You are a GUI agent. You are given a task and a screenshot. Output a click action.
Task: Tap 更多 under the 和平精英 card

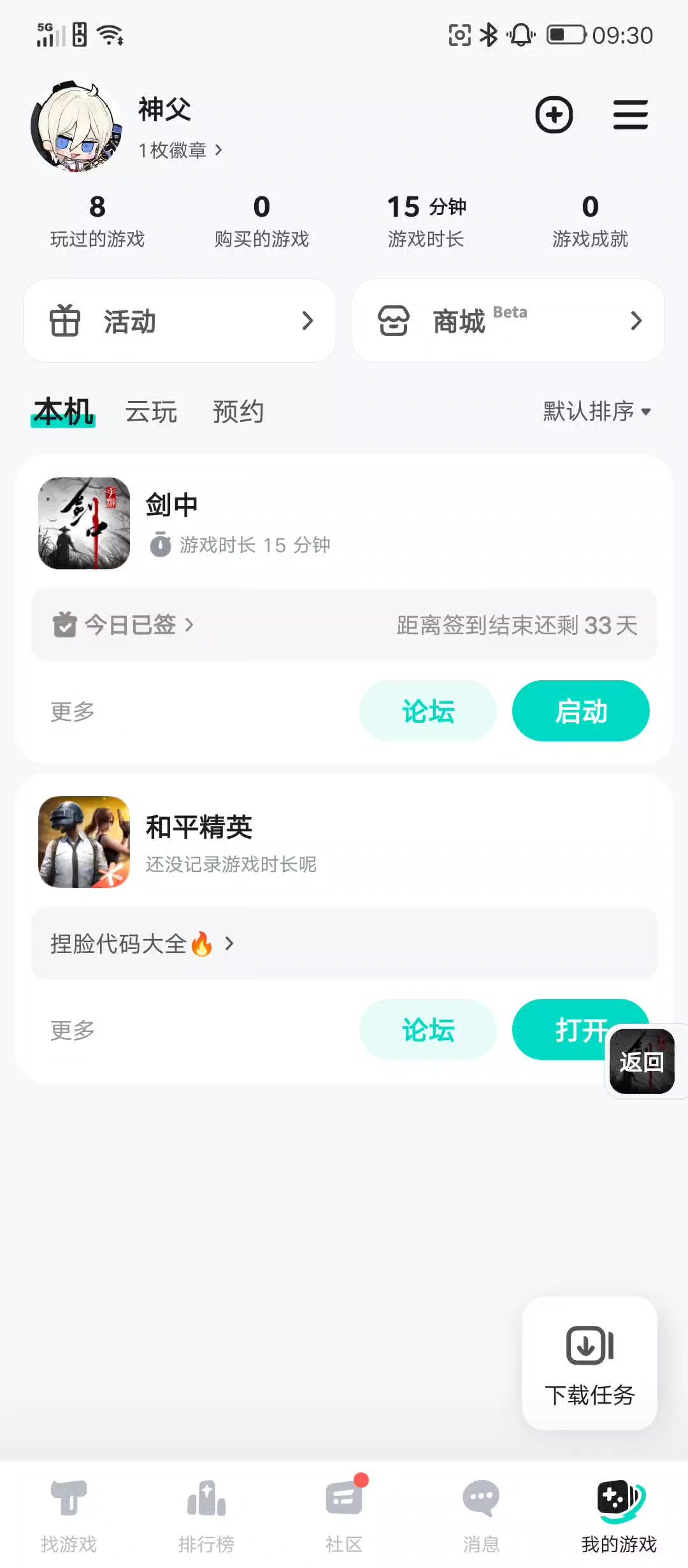(x=73, y=1030)
